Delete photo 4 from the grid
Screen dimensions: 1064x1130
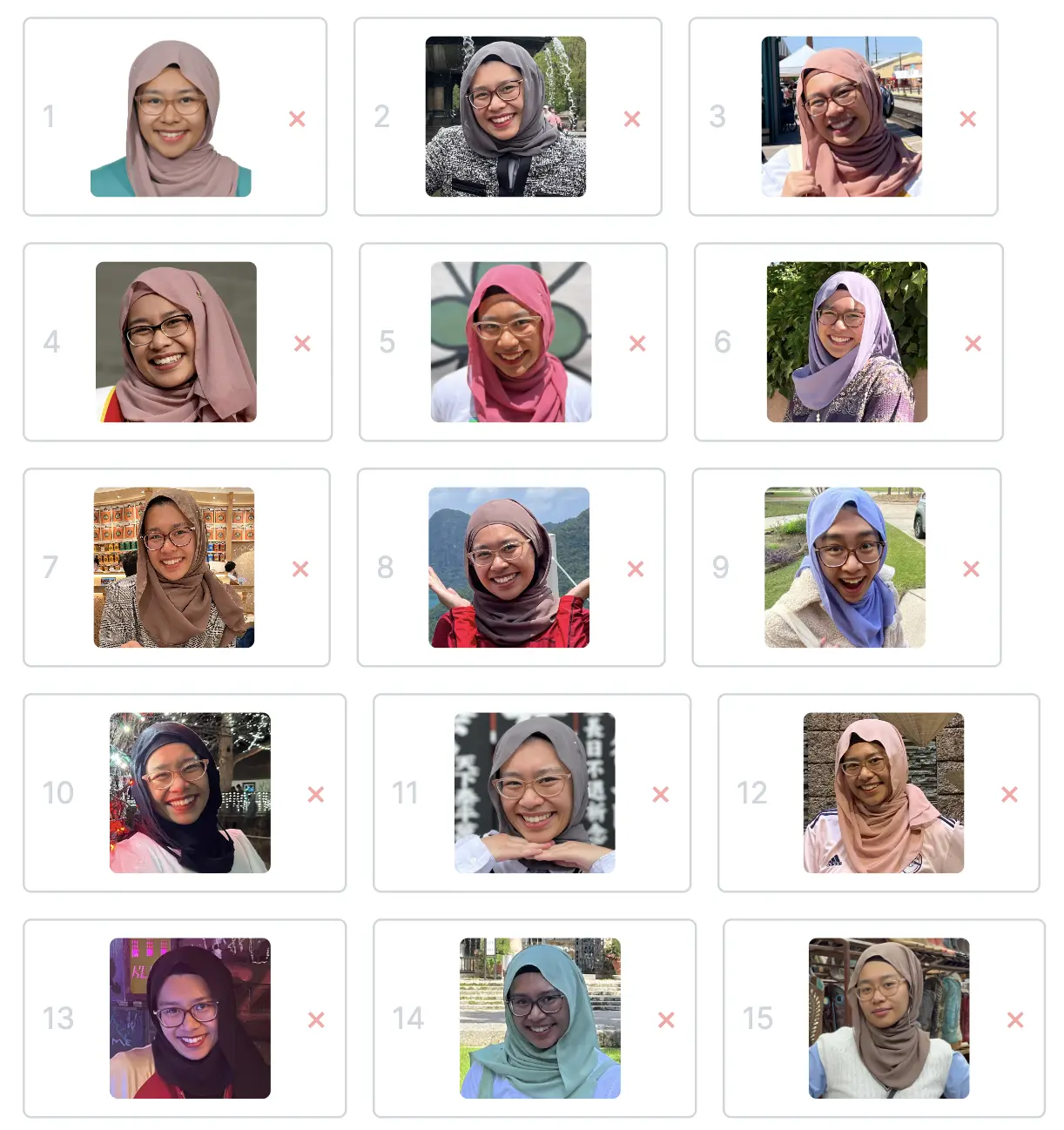coord(304,343)
